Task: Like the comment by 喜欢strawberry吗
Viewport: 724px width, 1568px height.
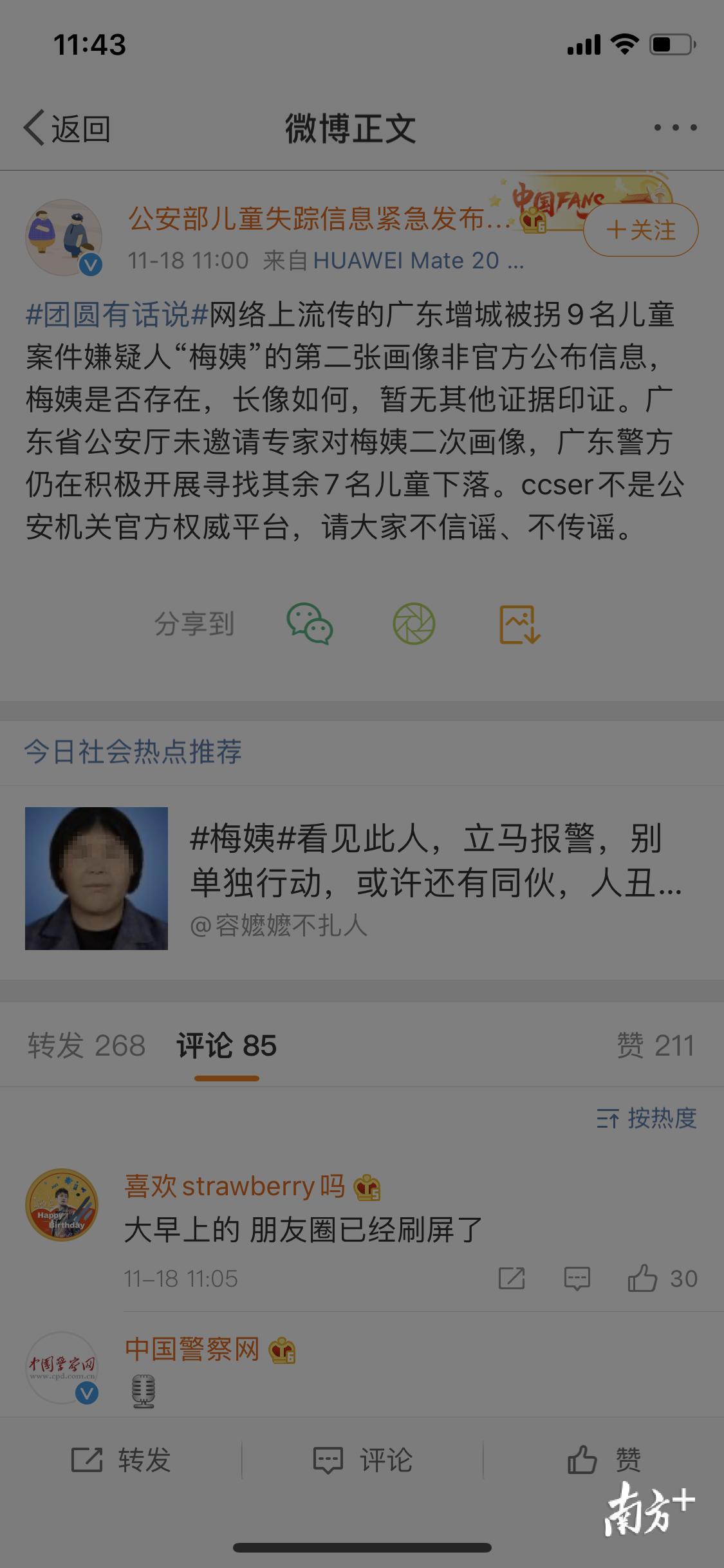Action: (x=644, y=1278)
